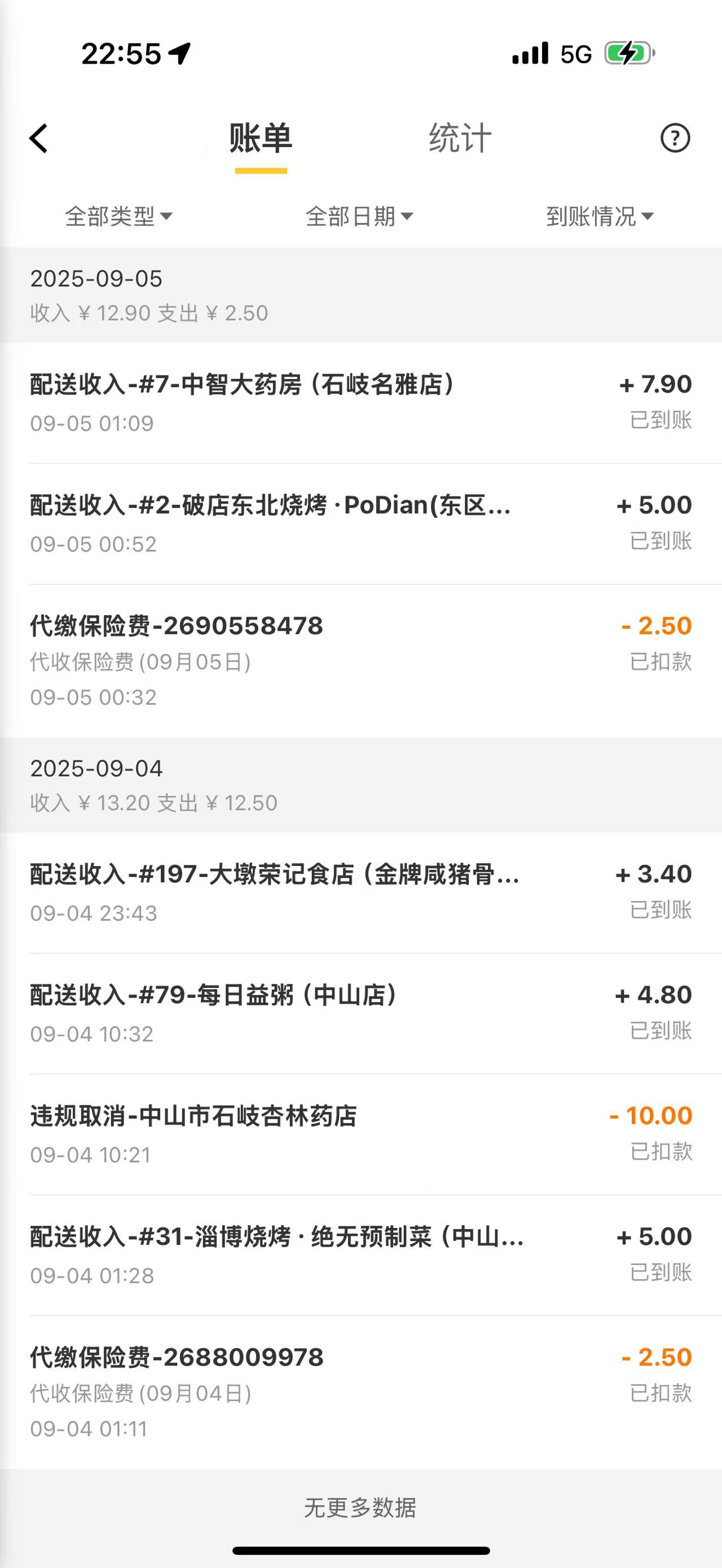
Task: Tap insurance fee record 2688009978
Action: [360, 1392]
